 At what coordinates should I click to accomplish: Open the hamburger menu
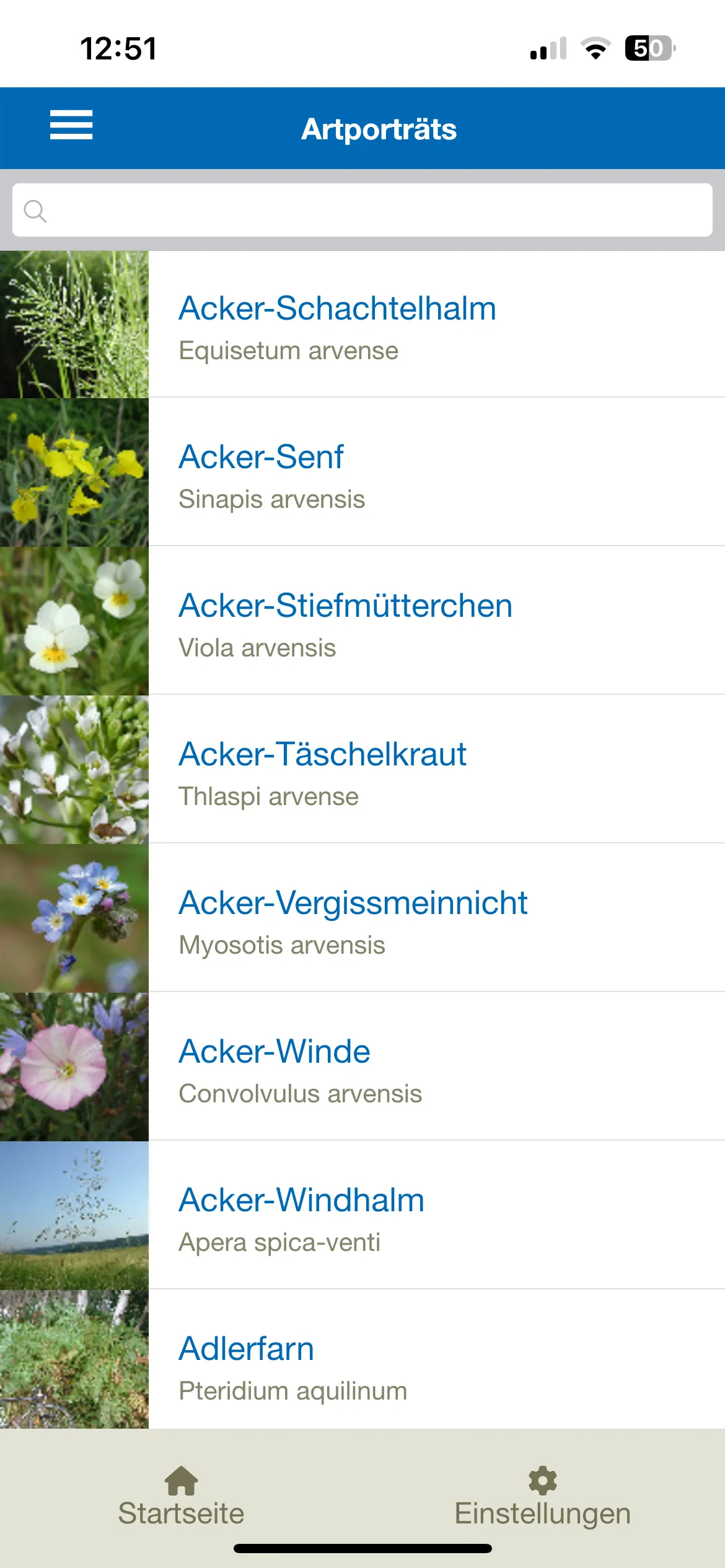(71, 126)
